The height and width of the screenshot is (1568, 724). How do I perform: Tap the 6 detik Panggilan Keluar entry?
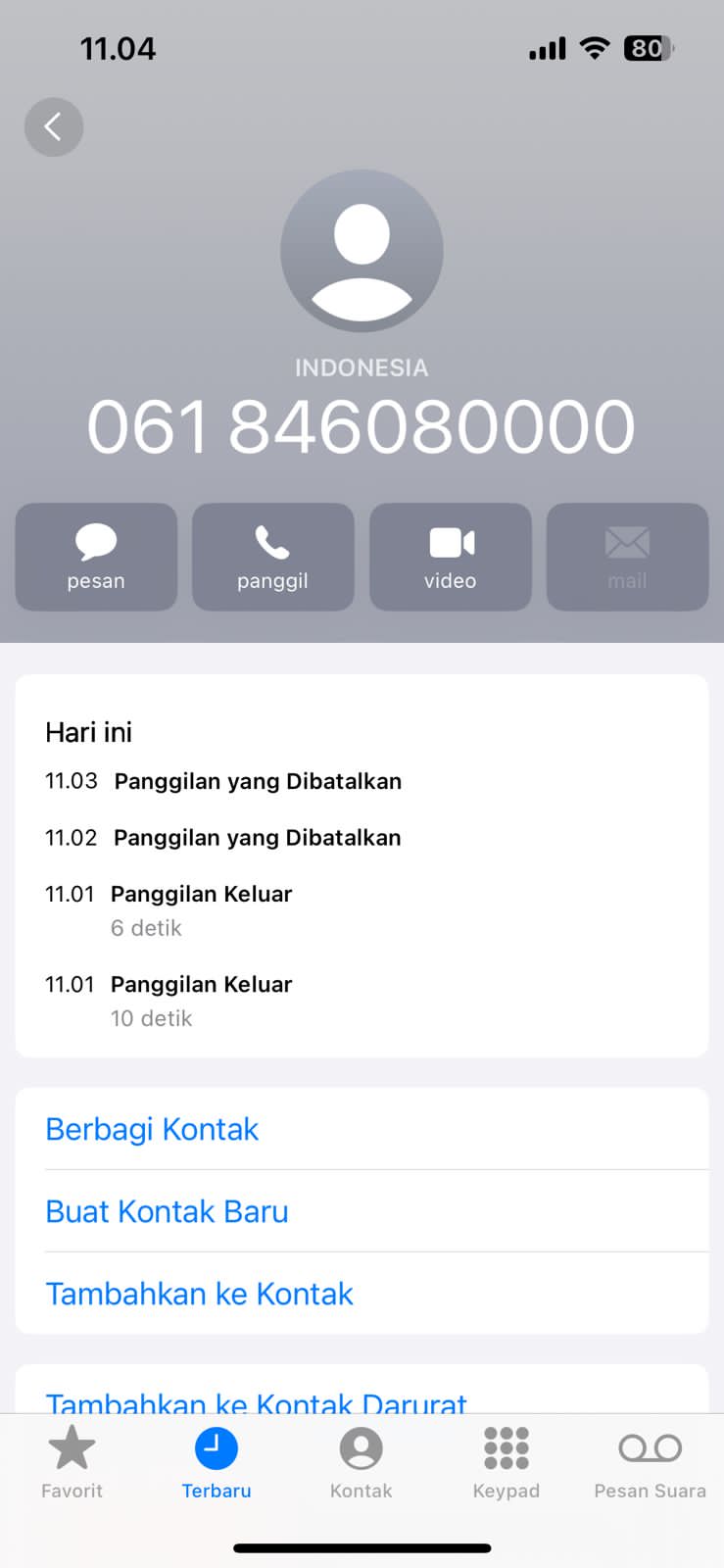pyautogui.click(x=201, y=908)
